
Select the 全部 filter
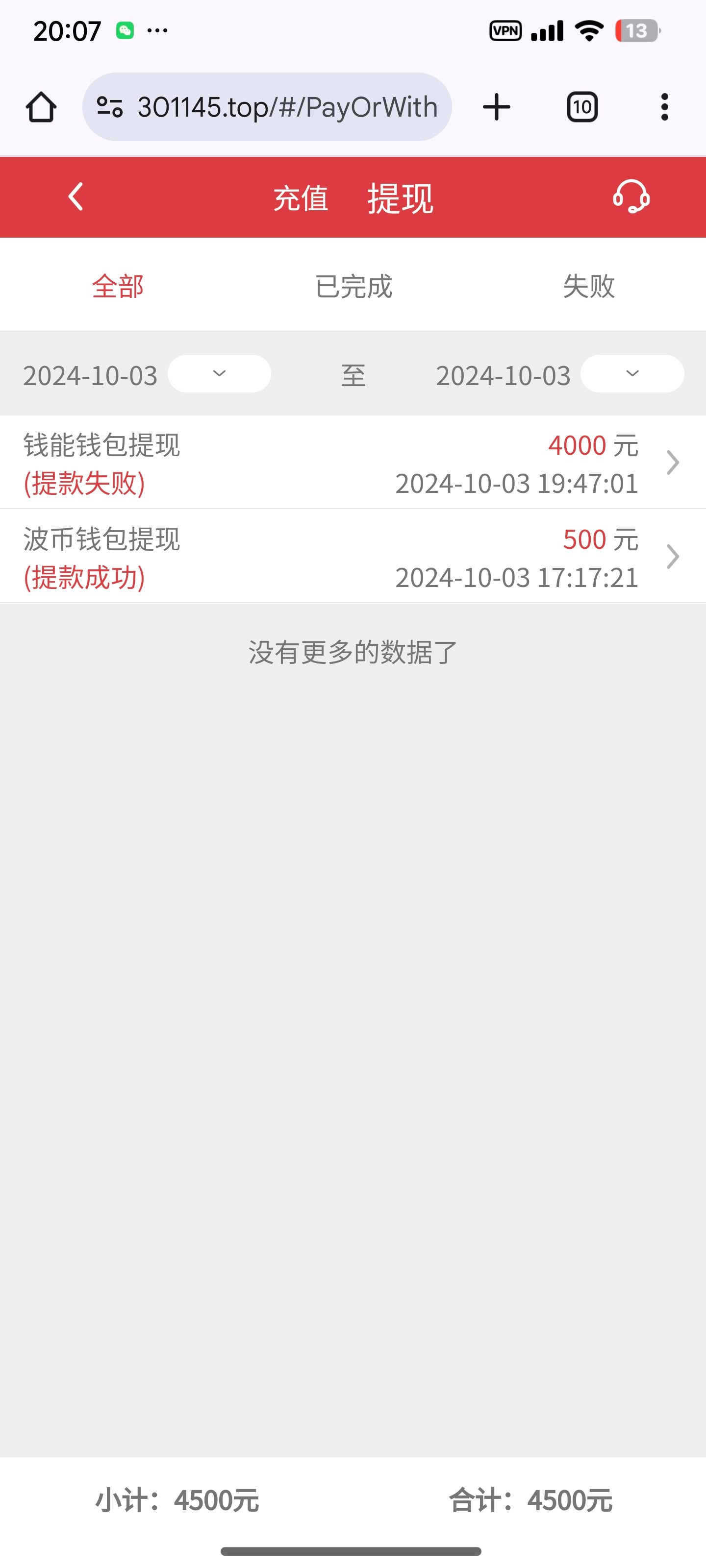118,287
